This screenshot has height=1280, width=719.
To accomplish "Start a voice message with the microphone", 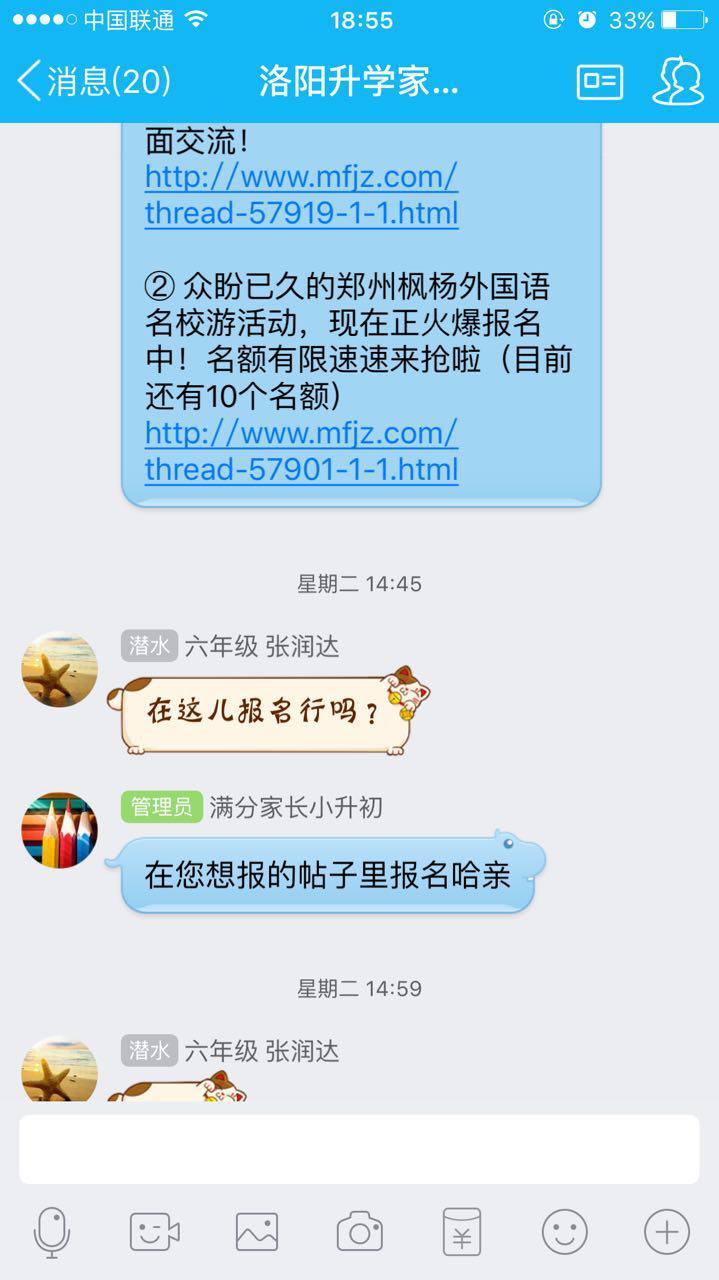I will click(x=51, y=1231).
